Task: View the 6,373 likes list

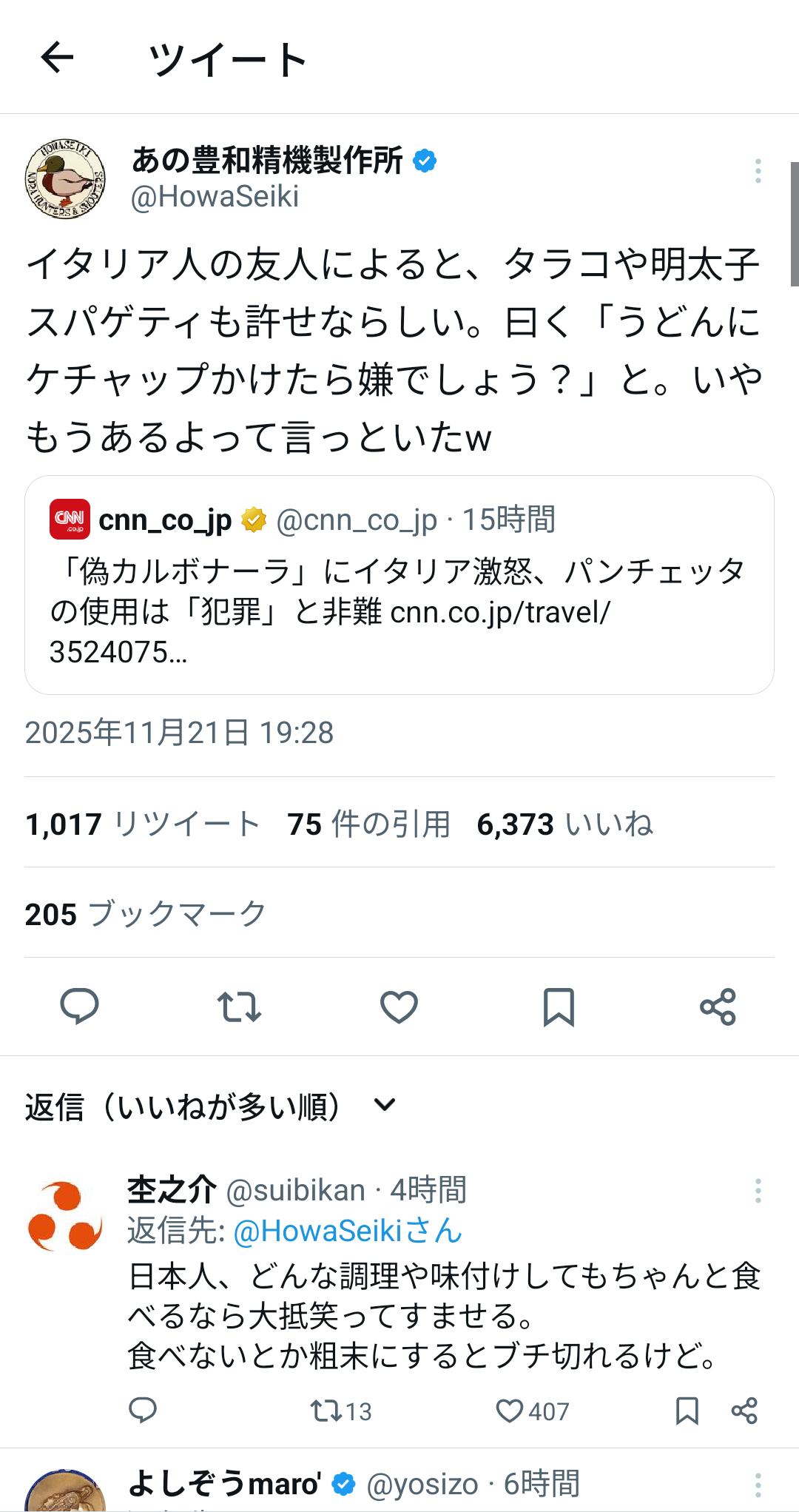Action: tap(564, 824)
